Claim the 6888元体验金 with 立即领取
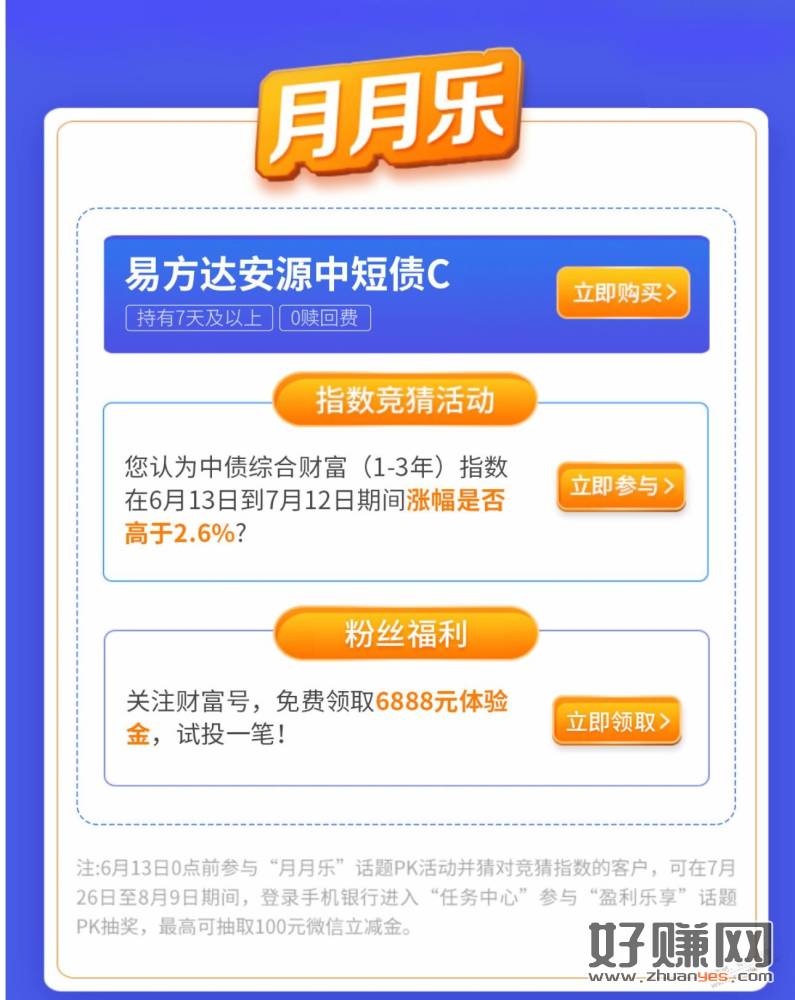Screen dimensions: 795x1000 [616, 721]
